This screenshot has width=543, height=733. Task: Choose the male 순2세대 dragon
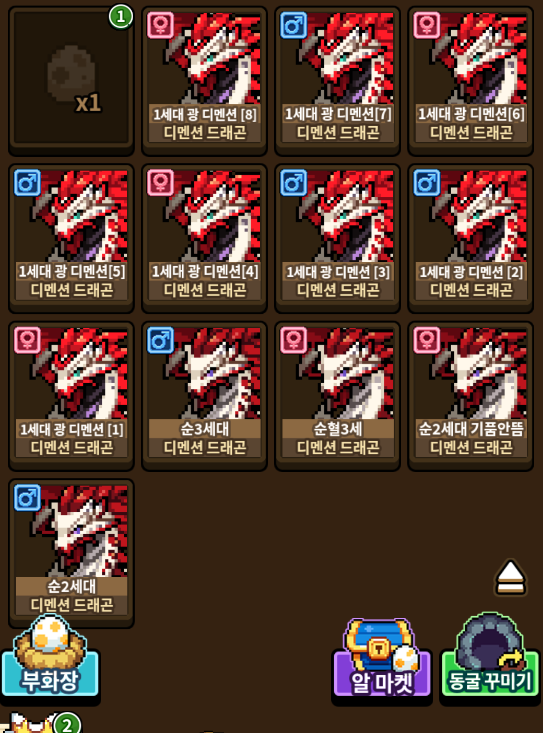click(71, 553)
